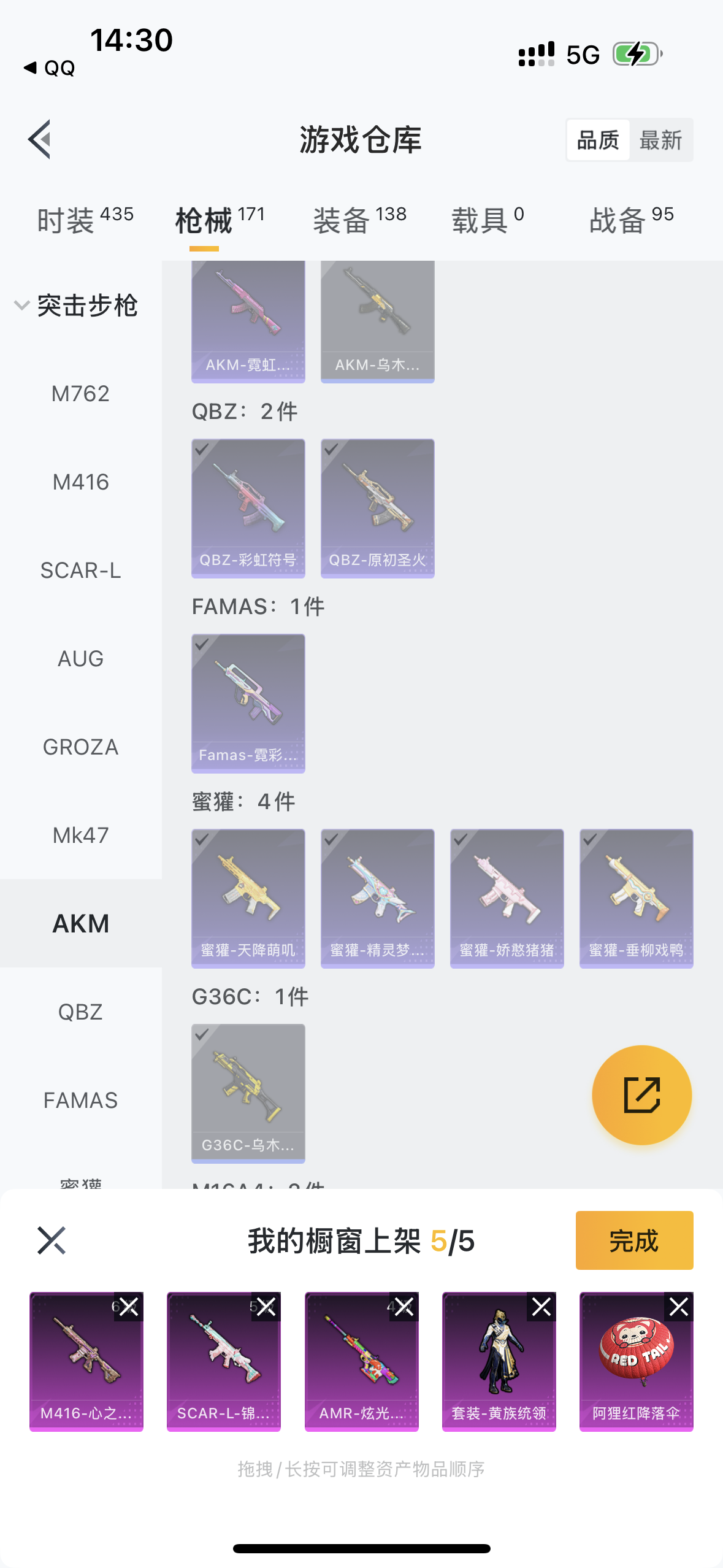Confirm showcase with 完成
Viewport: 723px width, 1568px height.
(634, 1240)
